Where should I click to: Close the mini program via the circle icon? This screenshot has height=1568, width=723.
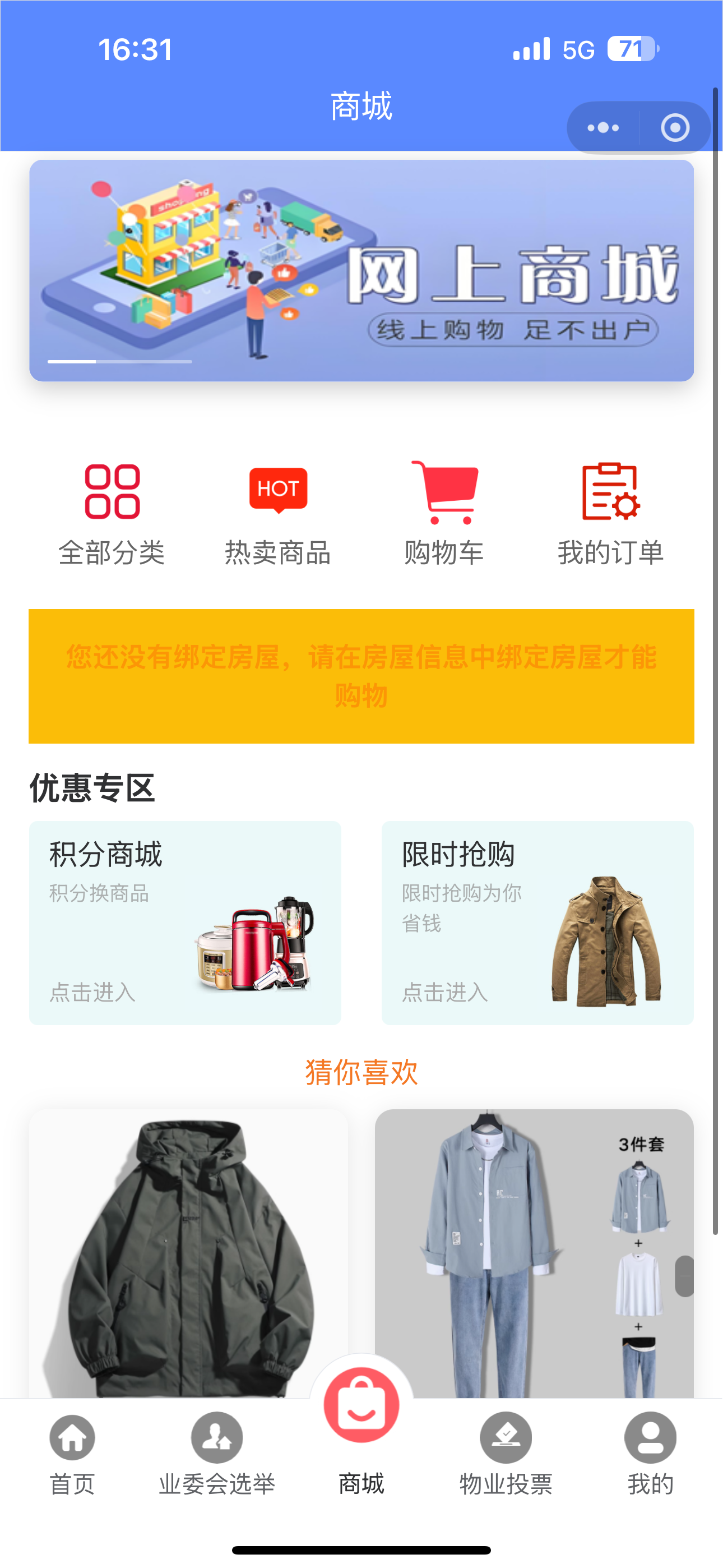pos(675,128)
